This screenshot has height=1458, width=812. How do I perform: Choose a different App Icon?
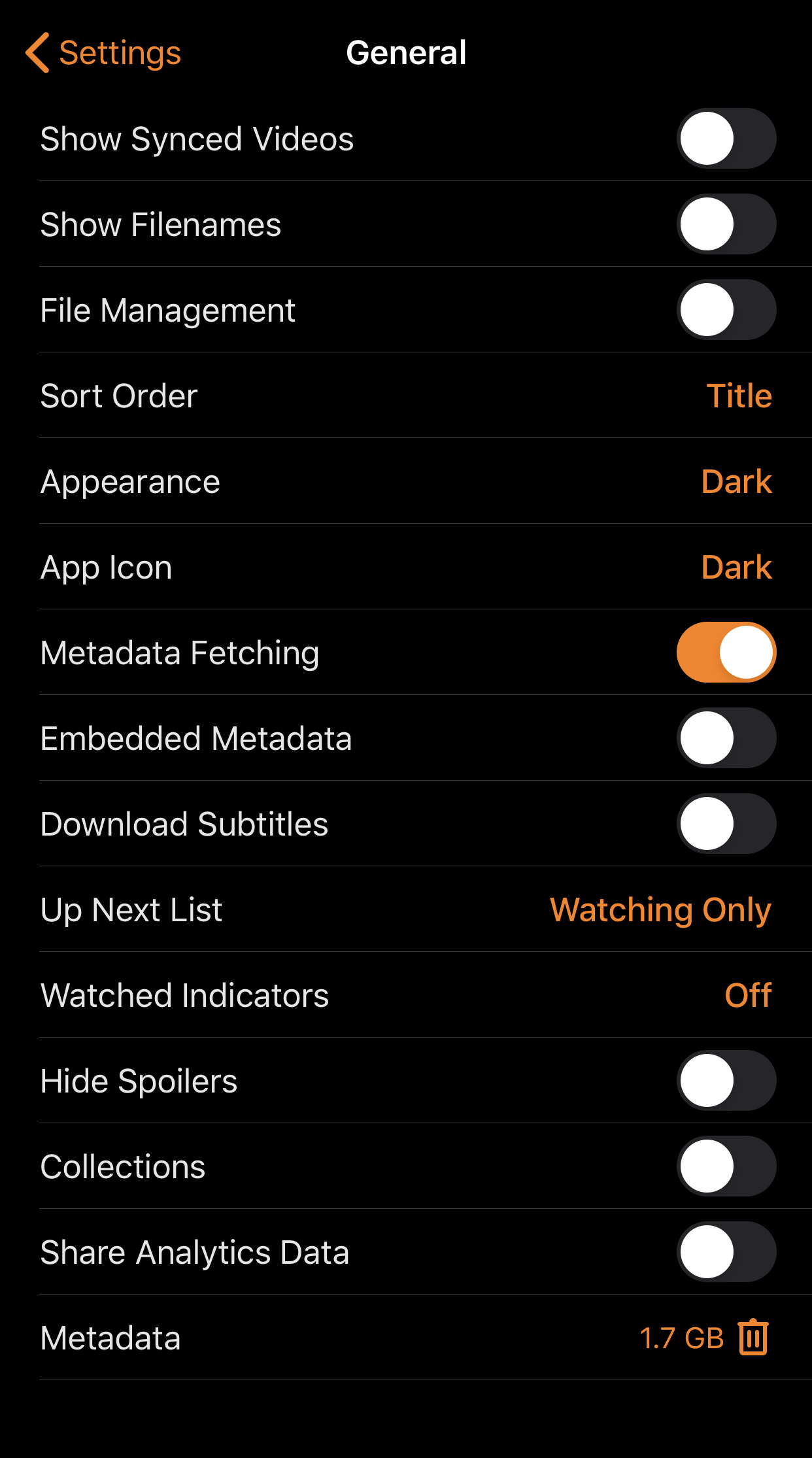736,568
